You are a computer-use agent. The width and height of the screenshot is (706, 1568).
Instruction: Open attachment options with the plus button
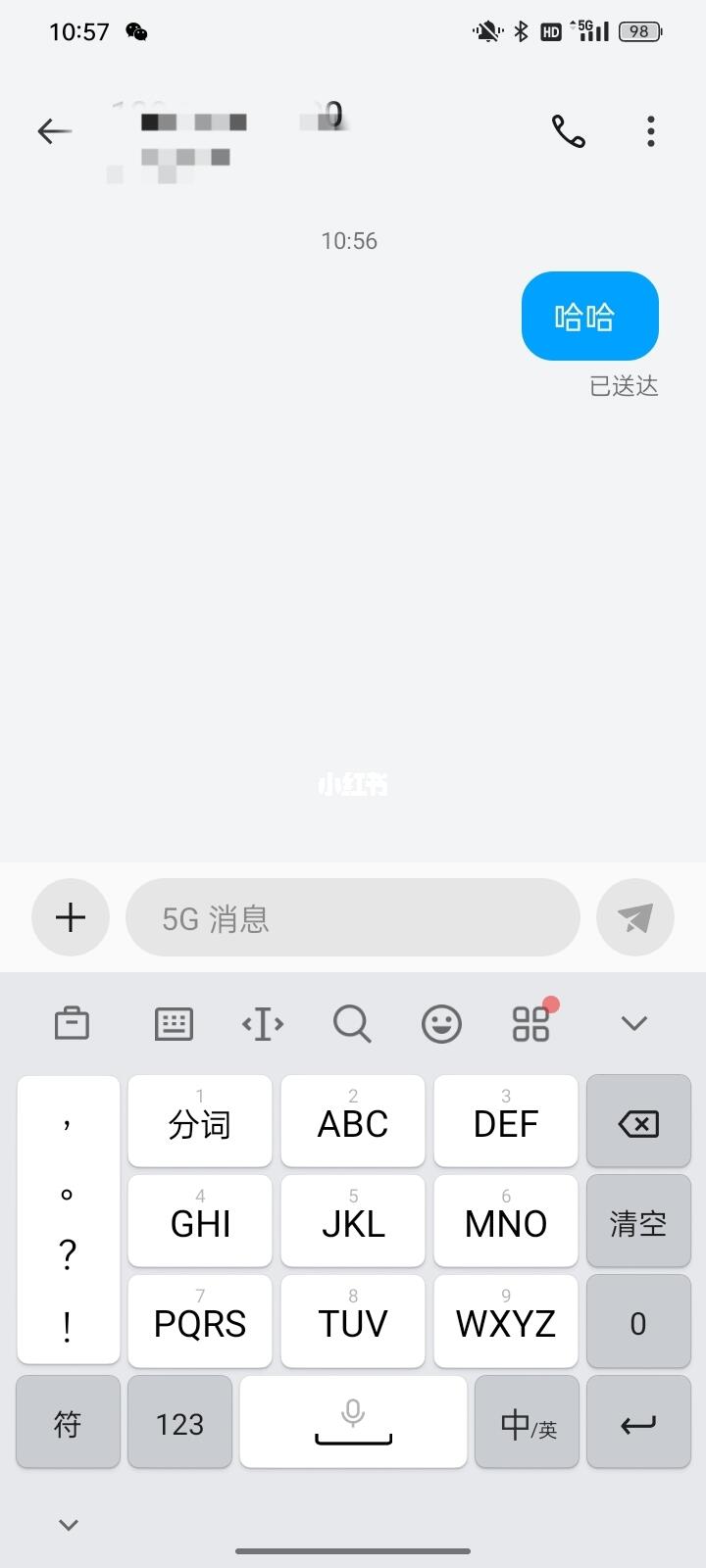[x=70, y=917]
